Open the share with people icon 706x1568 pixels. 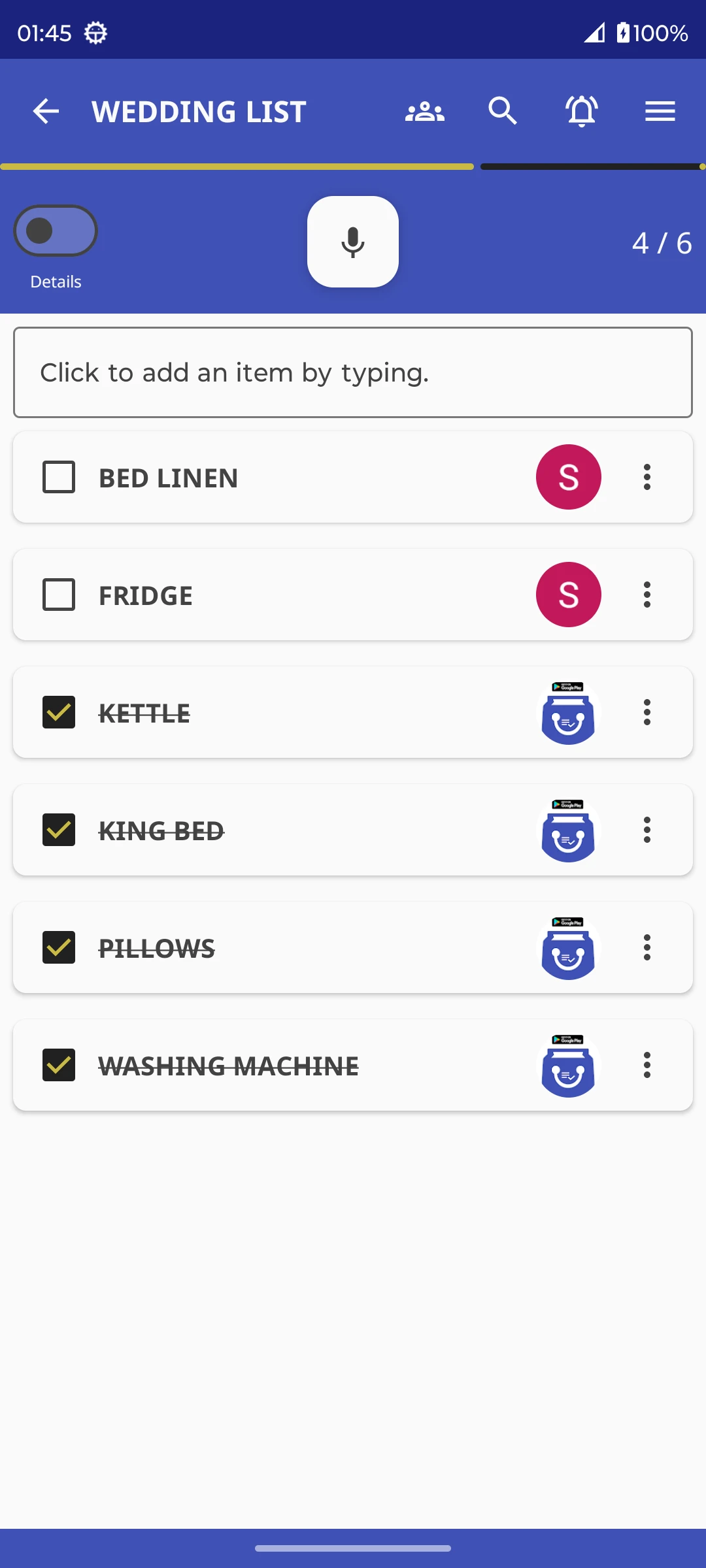[x=425, y=112]
